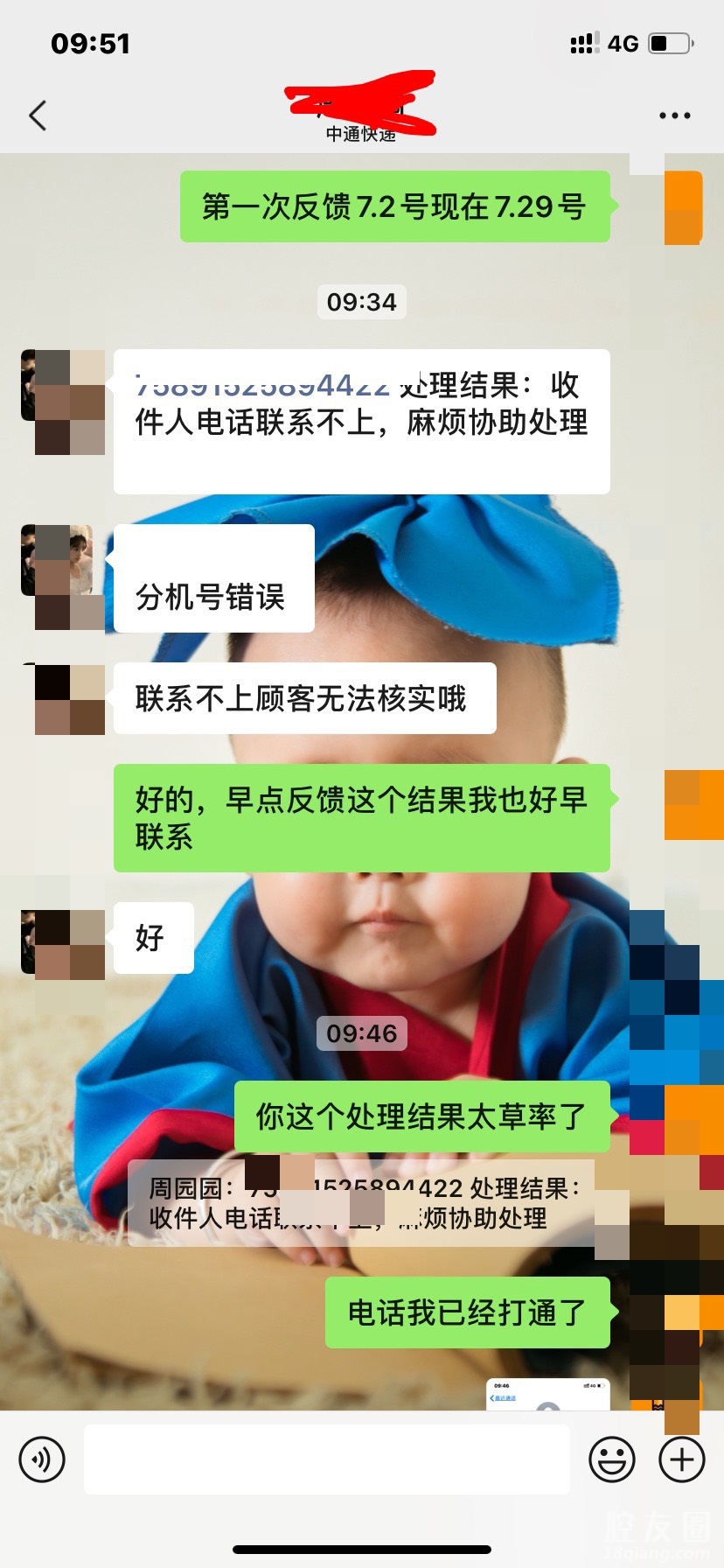Go back to the chat list
Image resolution: width=724 pixels, height=1568 pixels.
[38, 115]
